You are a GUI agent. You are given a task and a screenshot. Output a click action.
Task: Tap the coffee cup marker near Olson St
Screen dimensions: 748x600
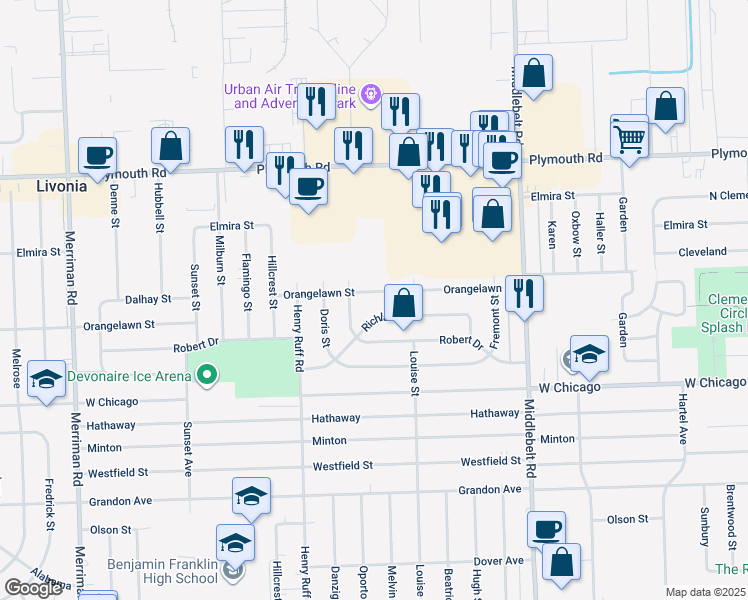click(x=547, y=530)
